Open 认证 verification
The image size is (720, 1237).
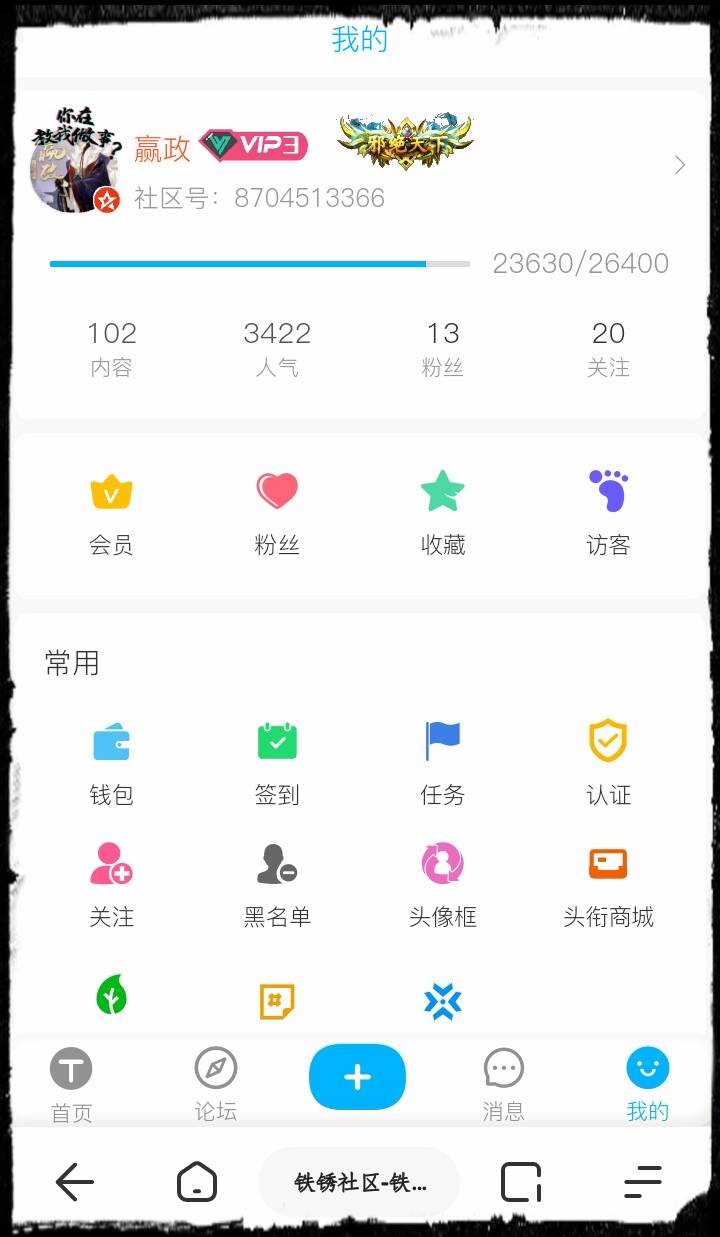point(608,762)
